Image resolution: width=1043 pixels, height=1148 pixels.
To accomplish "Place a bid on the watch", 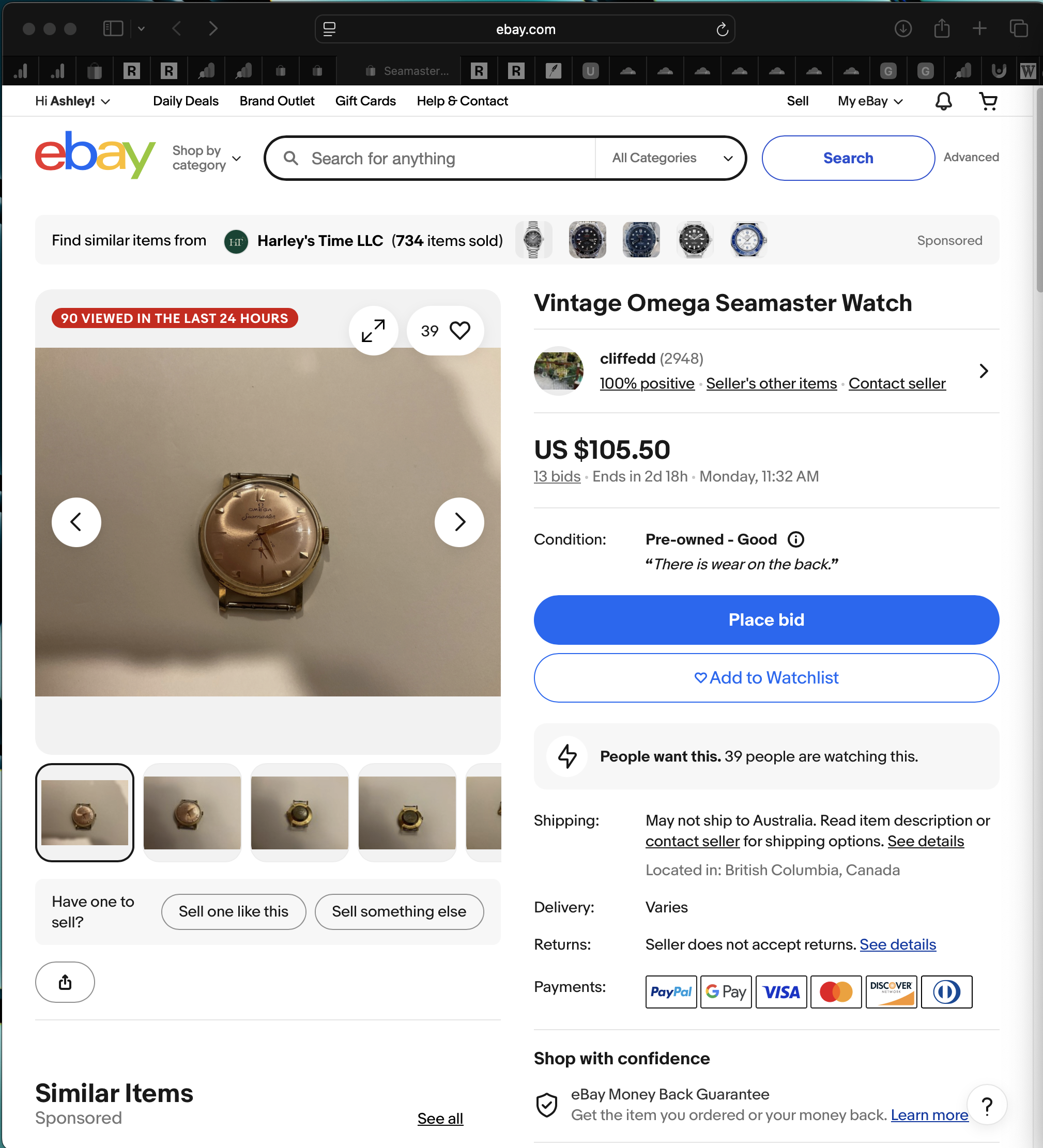I will tap(765, 619).
